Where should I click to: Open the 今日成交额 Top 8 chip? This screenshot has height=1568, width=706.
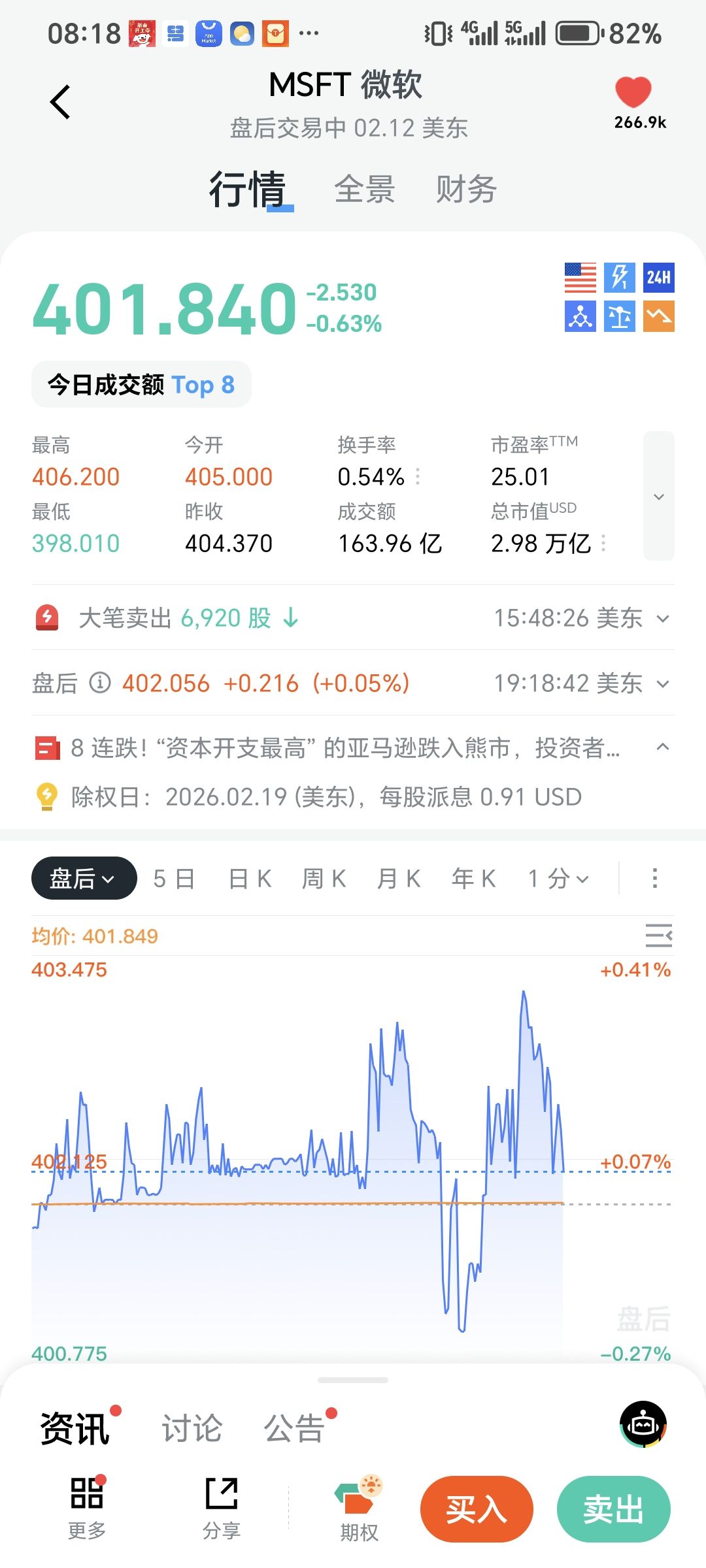click(141, 385)
